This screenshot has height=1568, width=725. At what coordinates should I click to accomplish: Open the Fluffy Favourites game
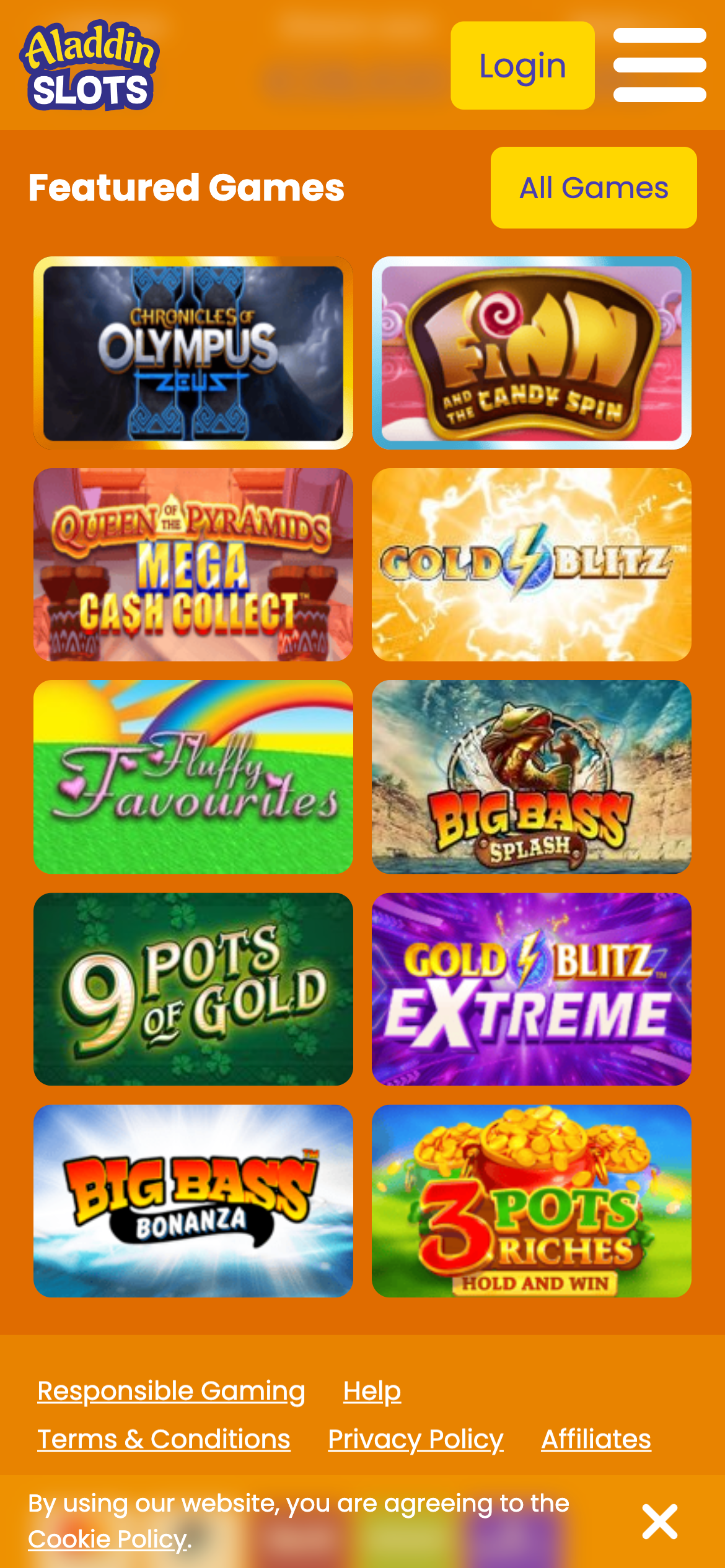tap(193, 777)
